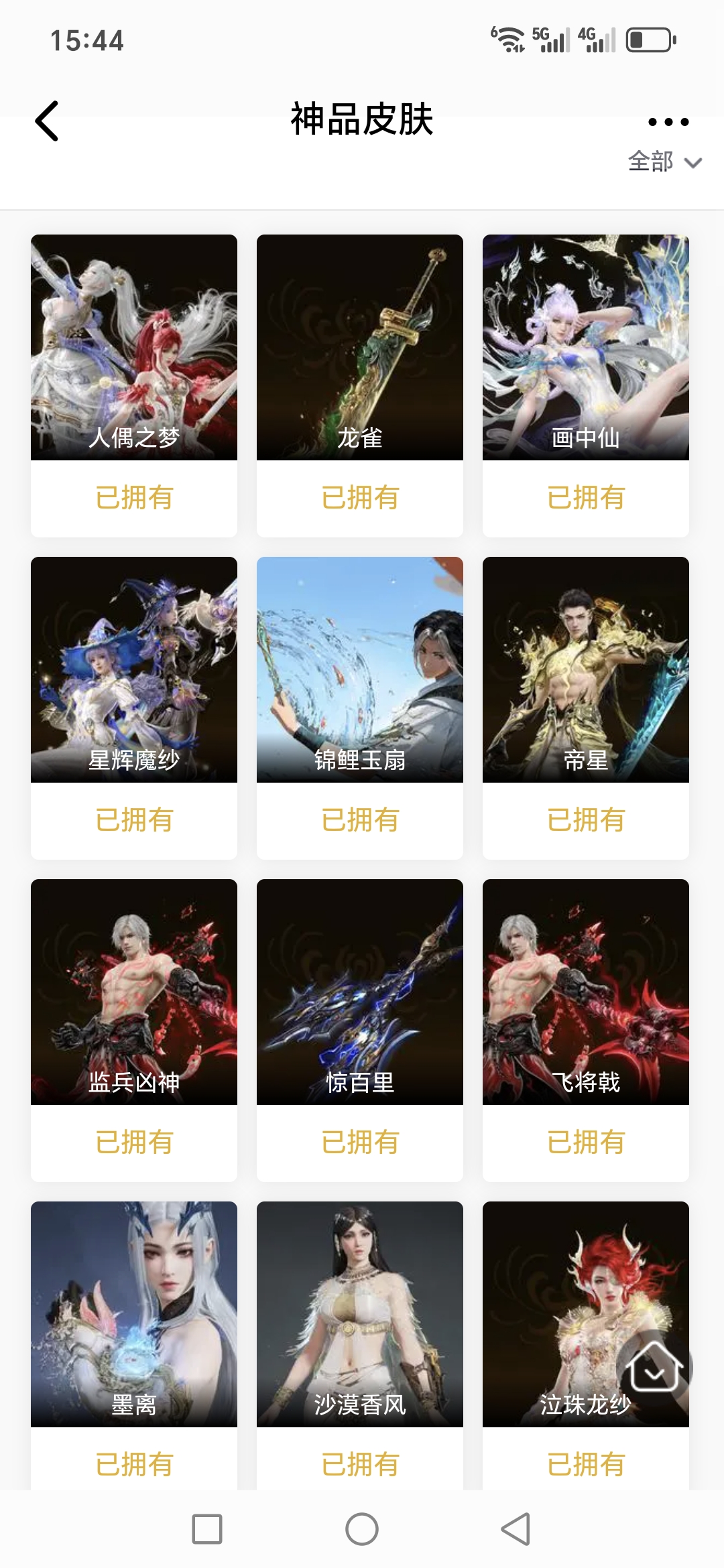Image resolution: width=724 pixels, height=1568 pixels.
Task: Go back from the 神品皮肤 page
Action: [x=47, y=121]
